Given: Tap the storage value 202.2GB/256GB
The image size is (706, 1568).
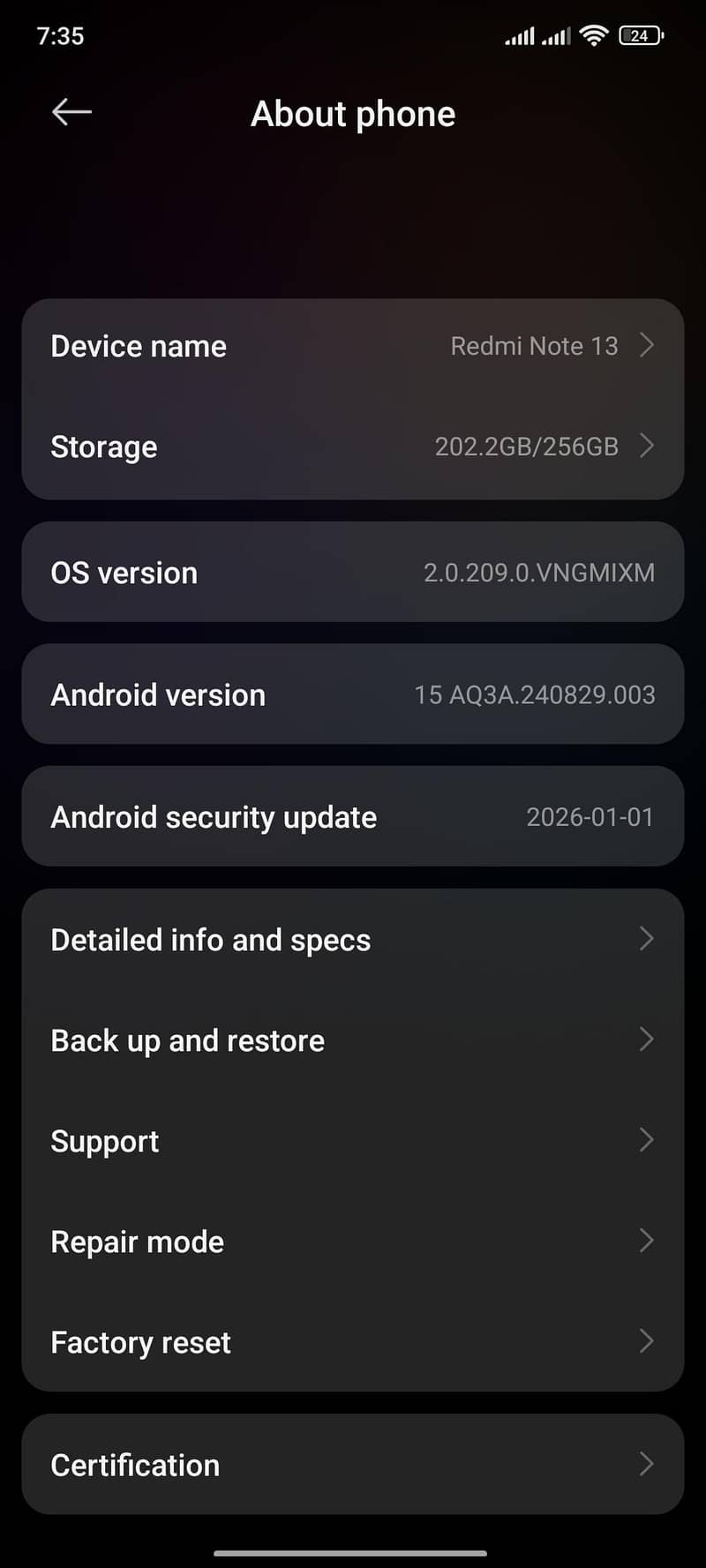Looking at the screenshot, I should pos(527,446).
